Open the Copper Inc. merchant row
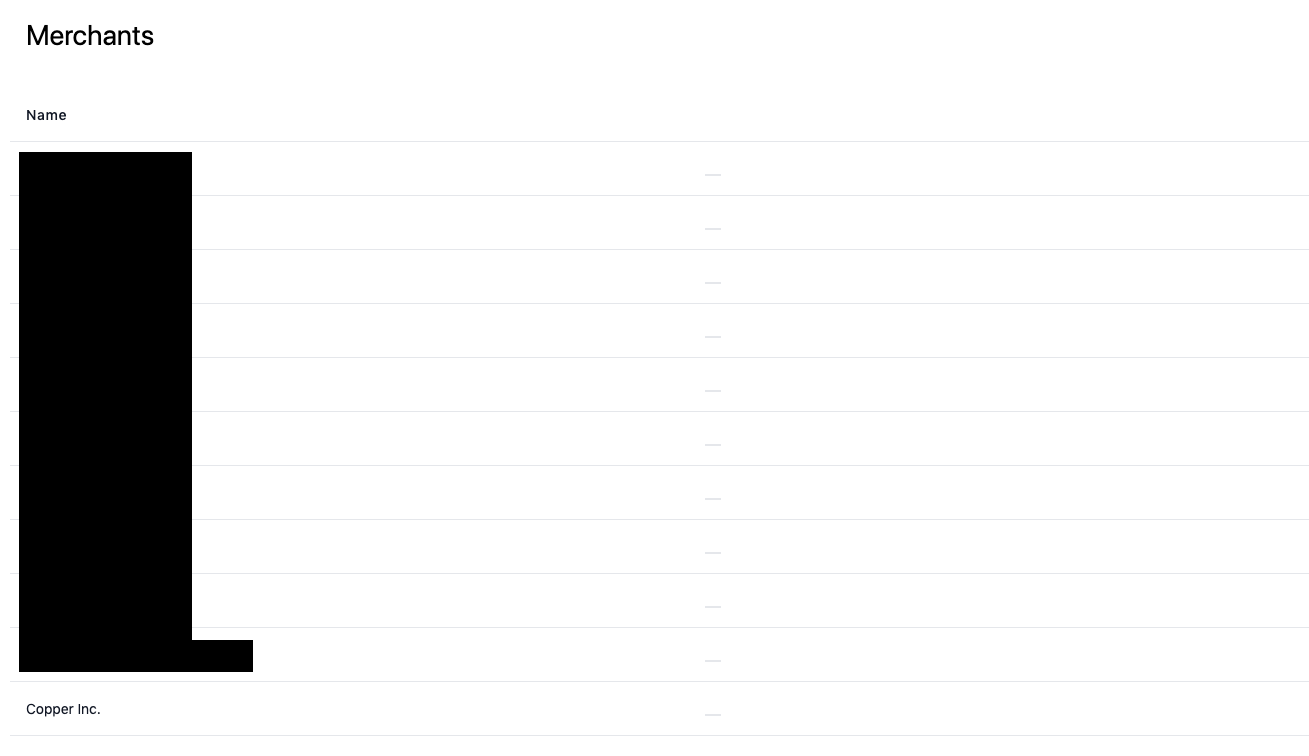 point(64,709)
